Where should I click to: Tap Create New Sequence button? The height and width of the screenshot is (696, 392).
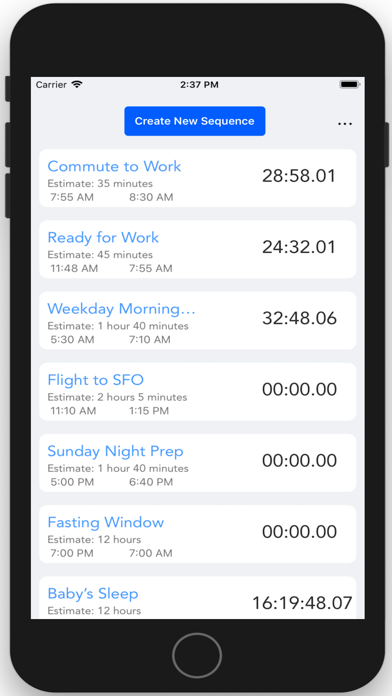pyautogui.click(x=194, y=121)
